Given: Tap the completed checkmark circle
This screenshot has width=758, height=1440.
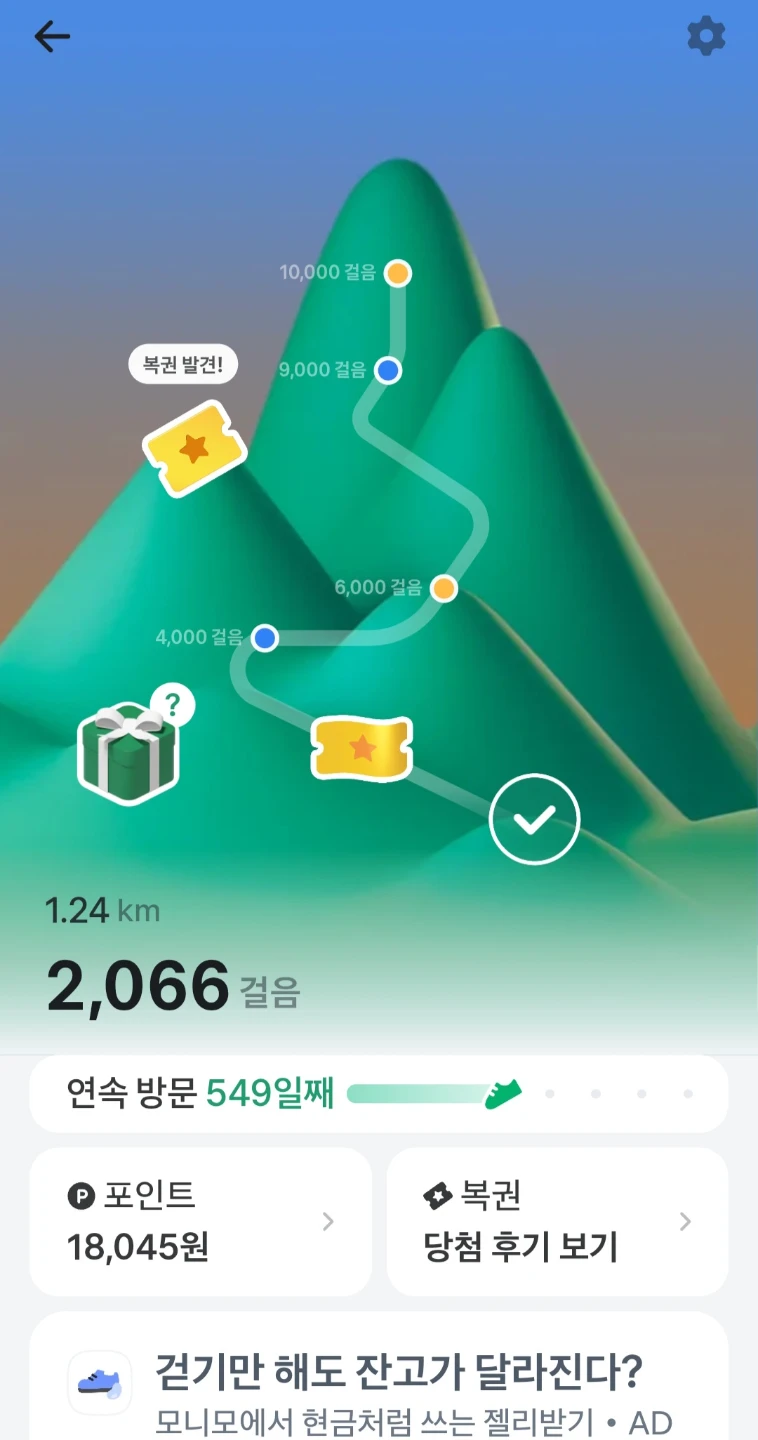Looking at the screenshot, I should [534, 819].
